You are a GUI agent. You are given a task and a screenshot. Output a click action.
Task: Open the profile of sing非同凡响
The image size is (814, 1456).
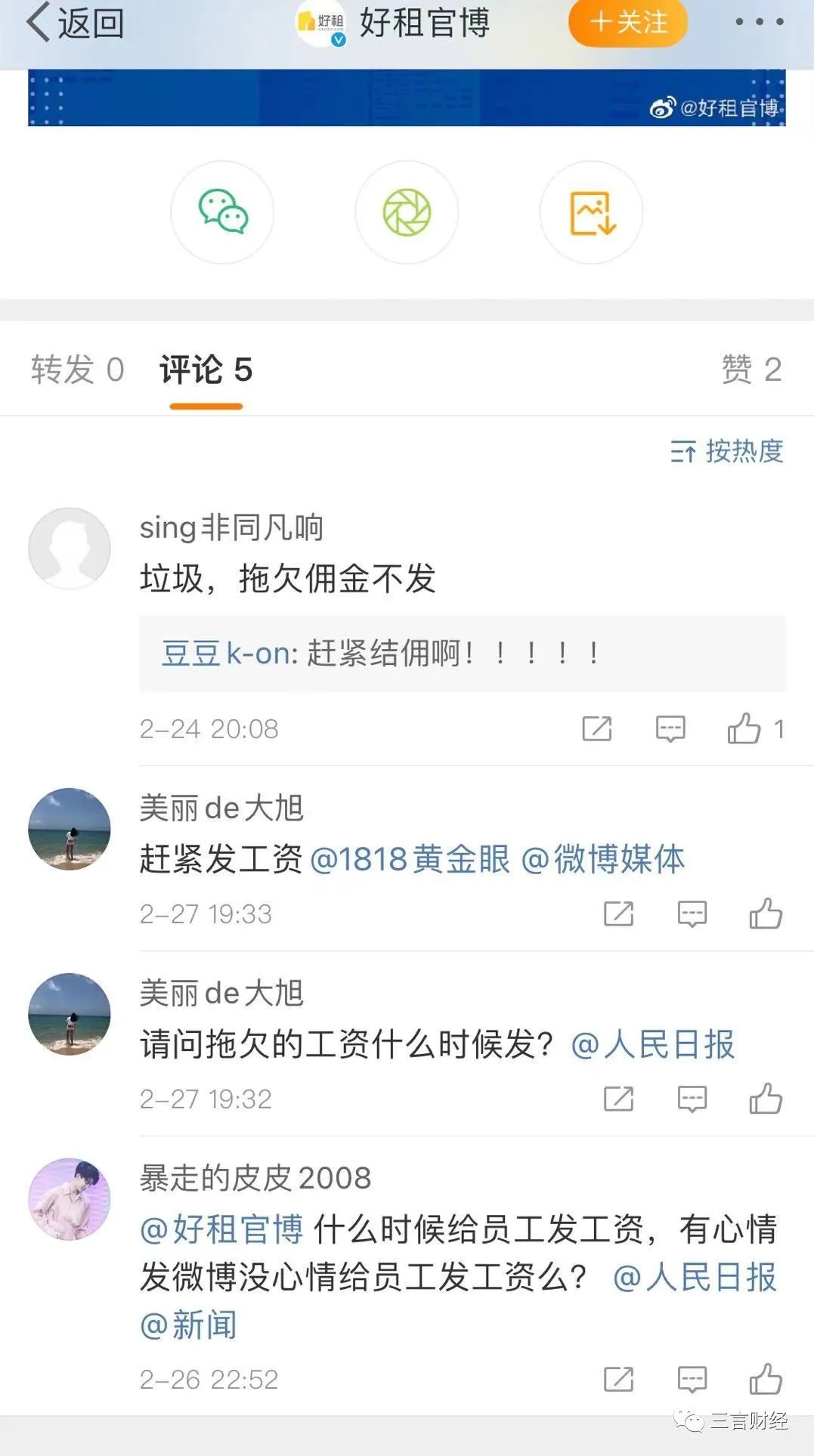click(70, 549)
